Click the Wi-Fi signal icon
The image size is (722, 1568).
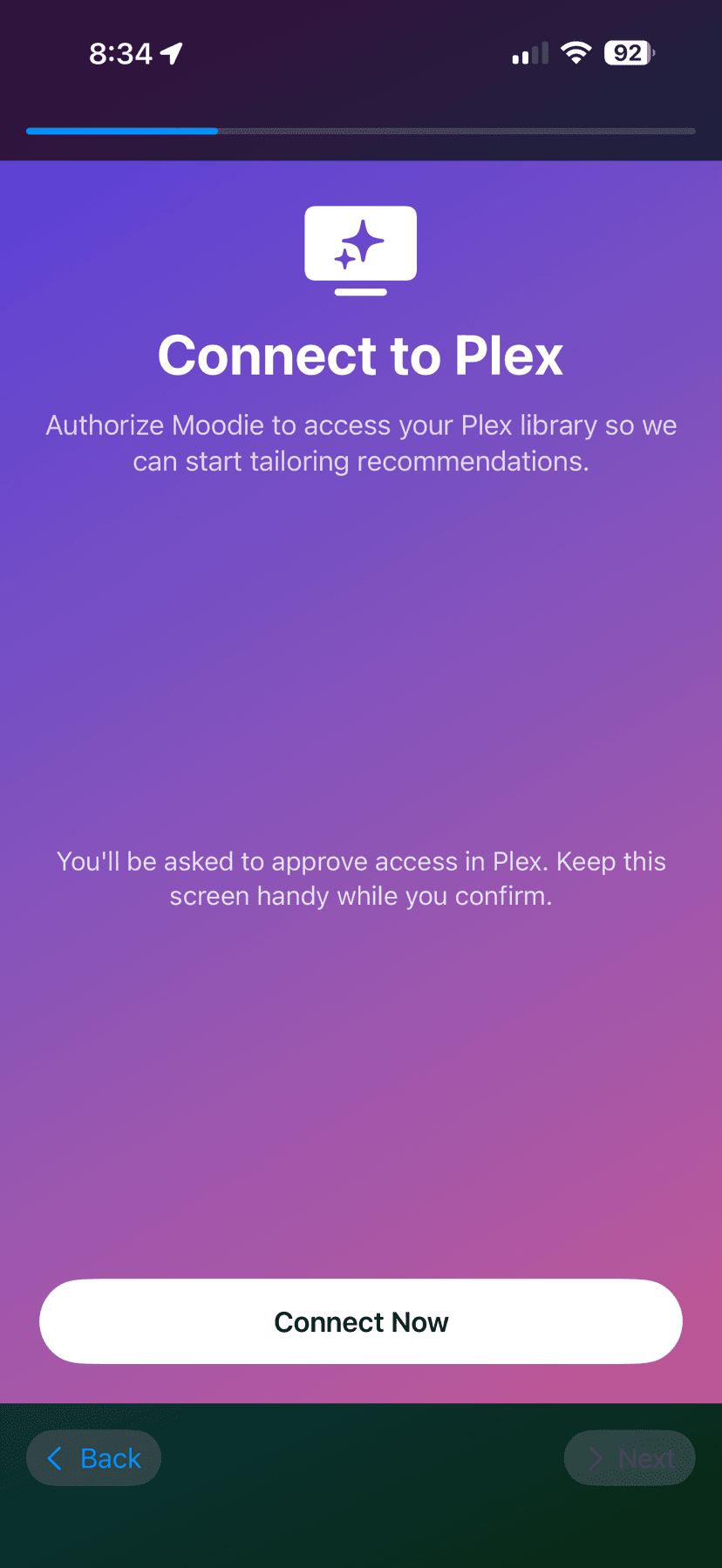(x=575, y=51)
